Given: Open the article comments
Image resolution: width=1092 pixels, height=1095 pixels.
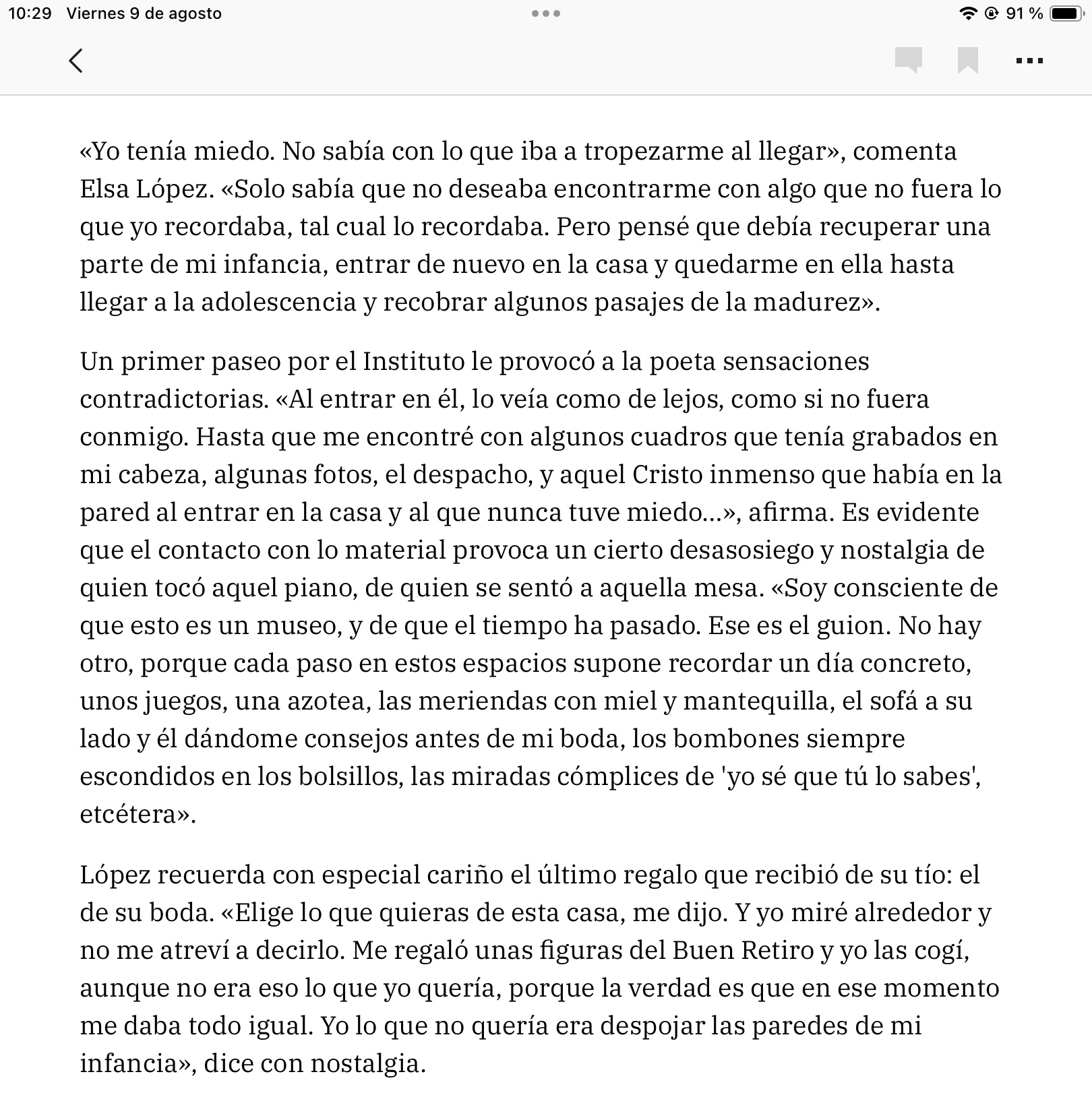Looking at the screenshot, I should 908,60.
